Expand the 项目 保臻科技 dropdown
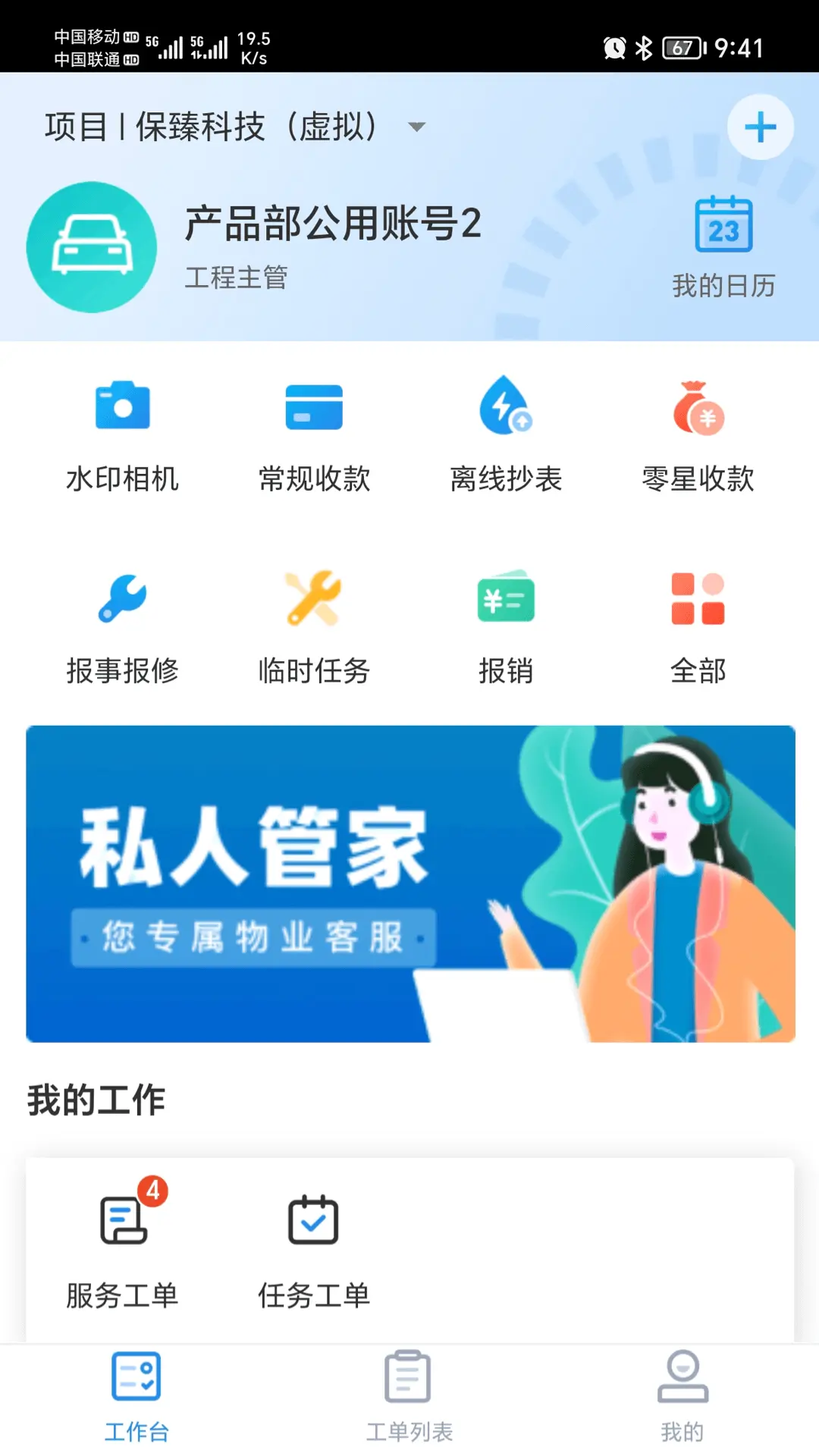819x1456 pixels. point(416,127)
